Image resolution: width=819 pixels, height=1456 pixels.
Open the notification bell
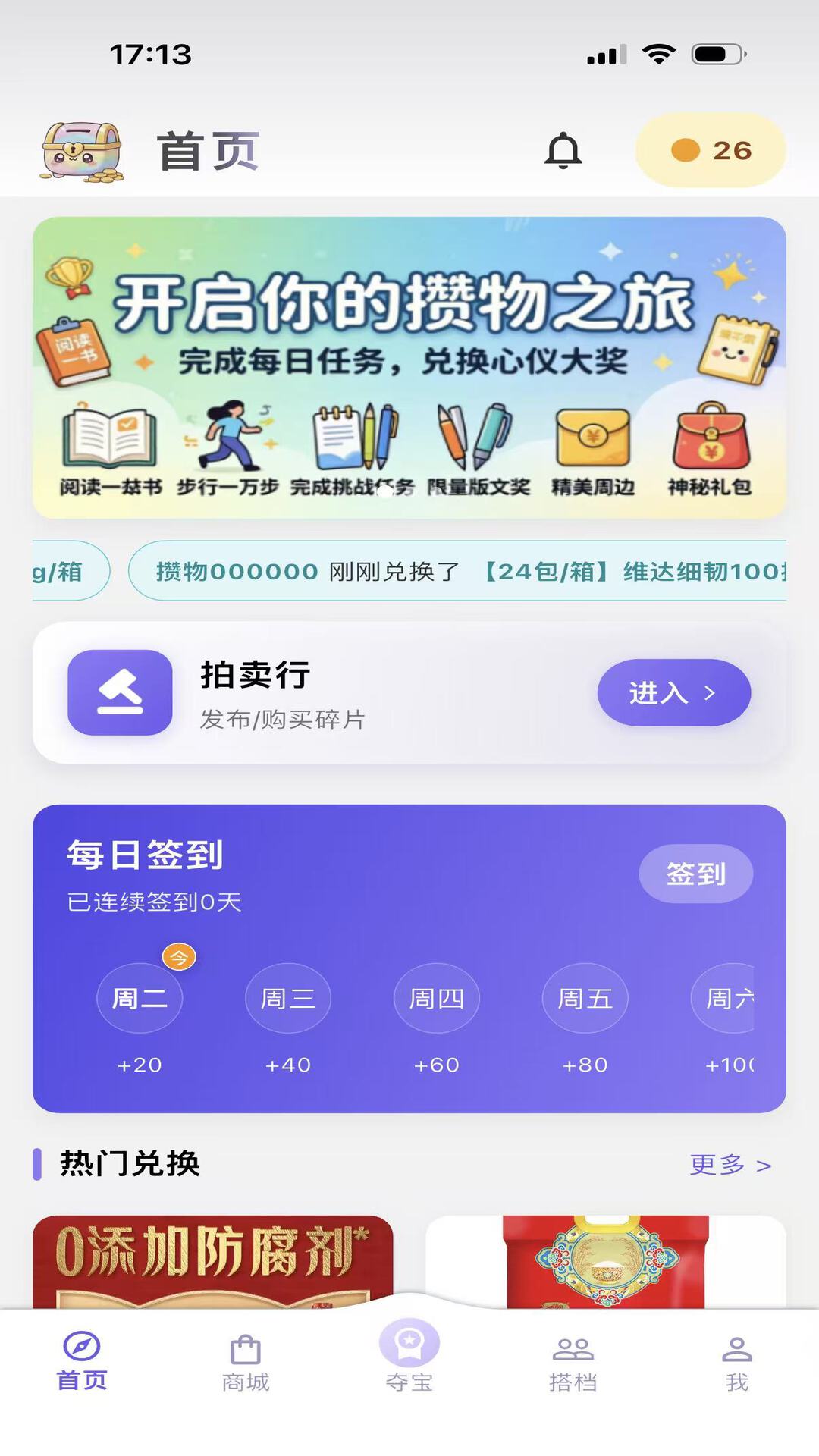(562, 149)
